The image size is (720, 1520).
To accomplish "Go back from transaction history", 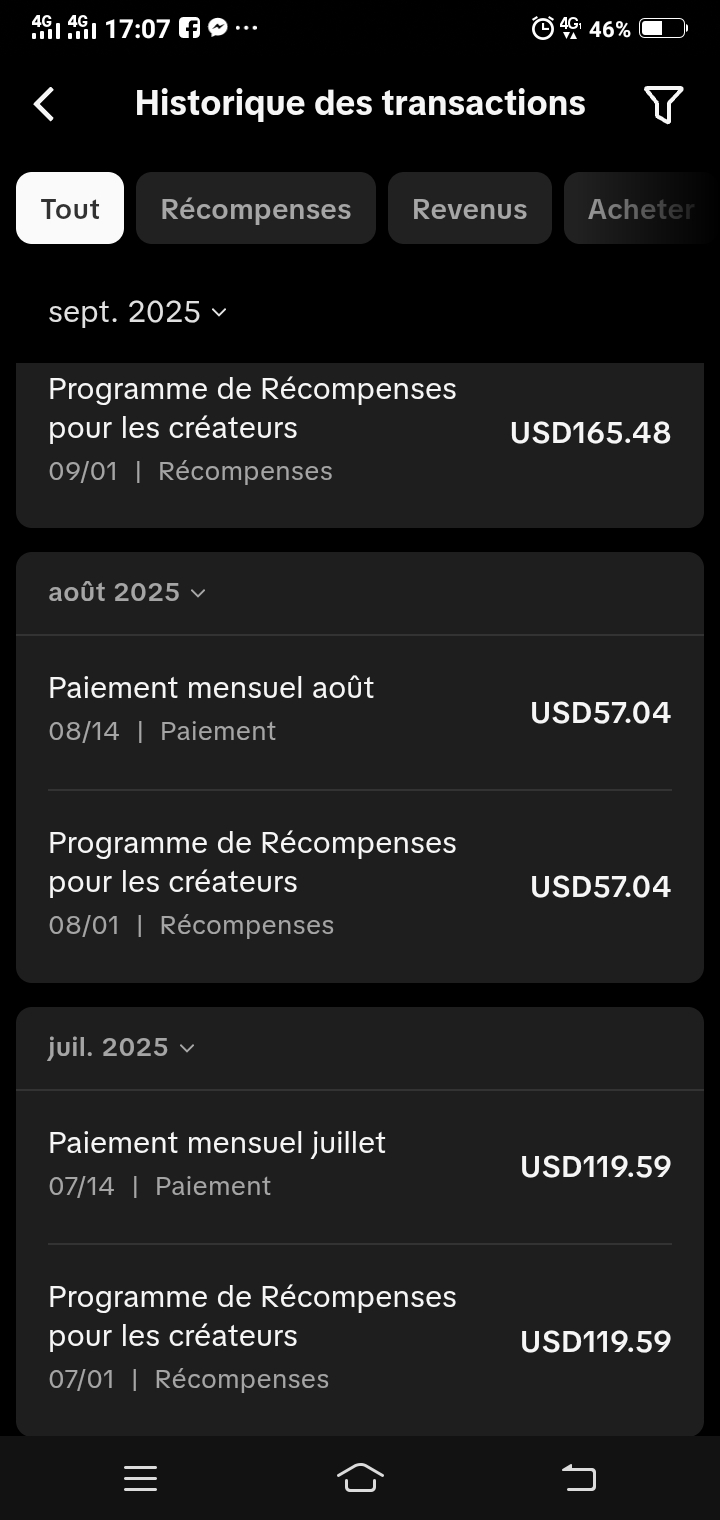I will click(44, 104).
